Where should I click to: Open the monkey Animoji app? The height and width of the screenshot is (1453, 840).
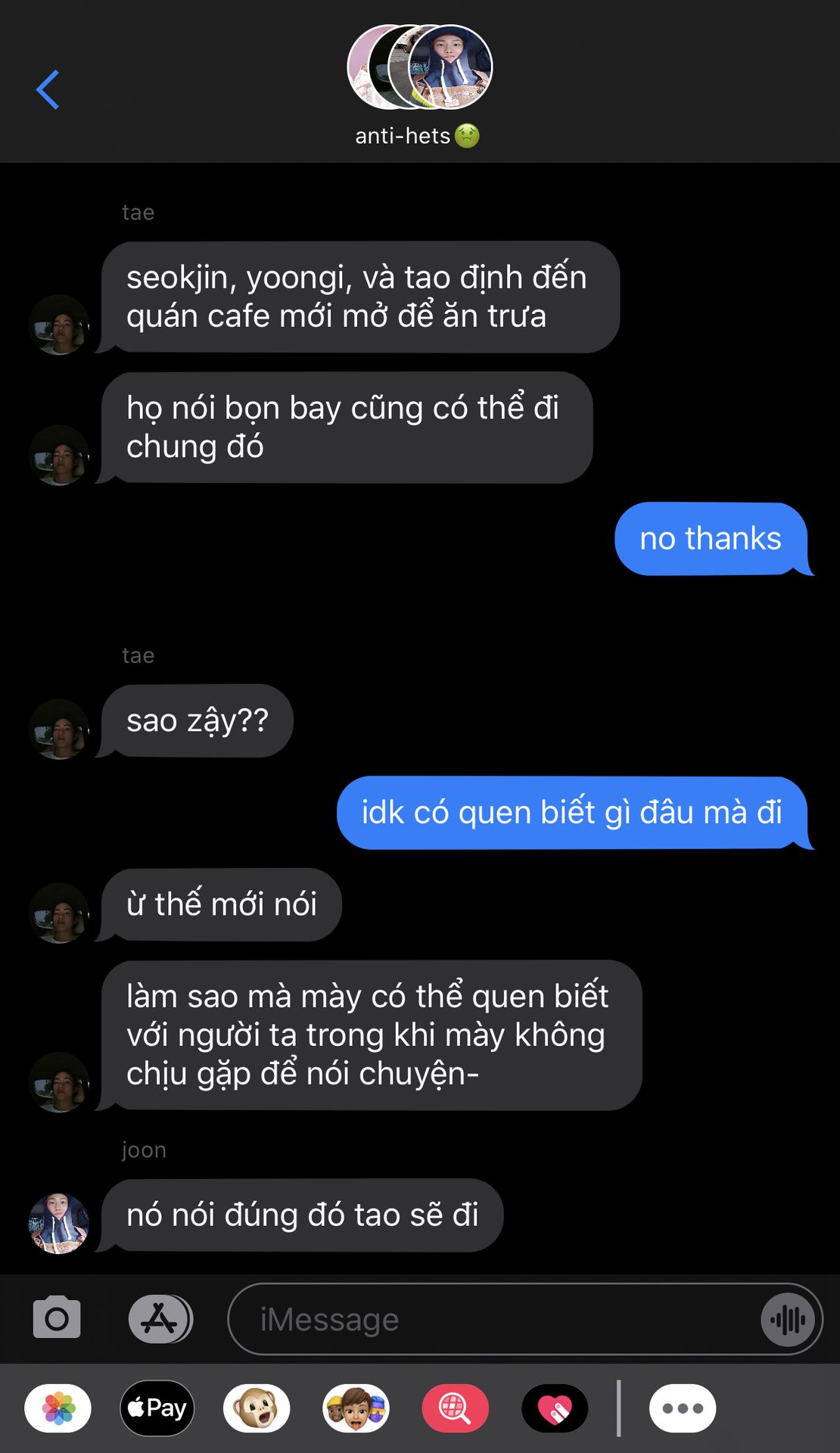pos(257,1408)
